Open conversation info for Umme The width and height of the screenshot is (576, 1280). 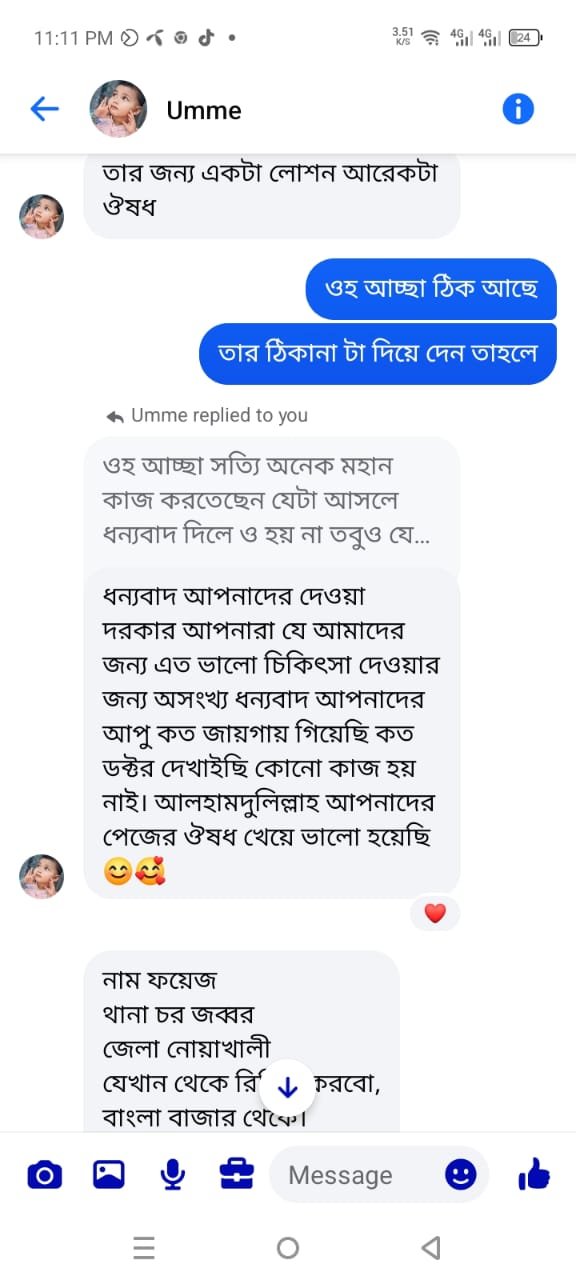(x=518, y=109)
